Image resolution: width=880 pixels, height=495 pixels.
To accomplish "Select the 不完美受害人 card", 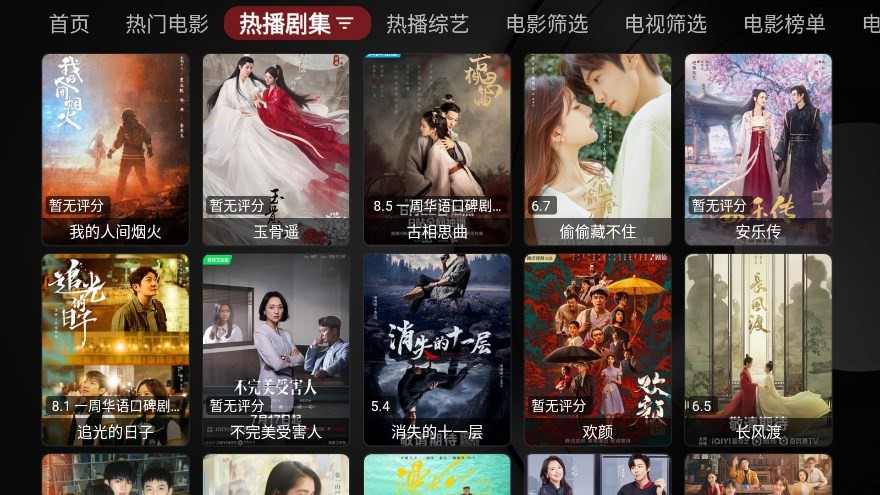I will 276,349.
